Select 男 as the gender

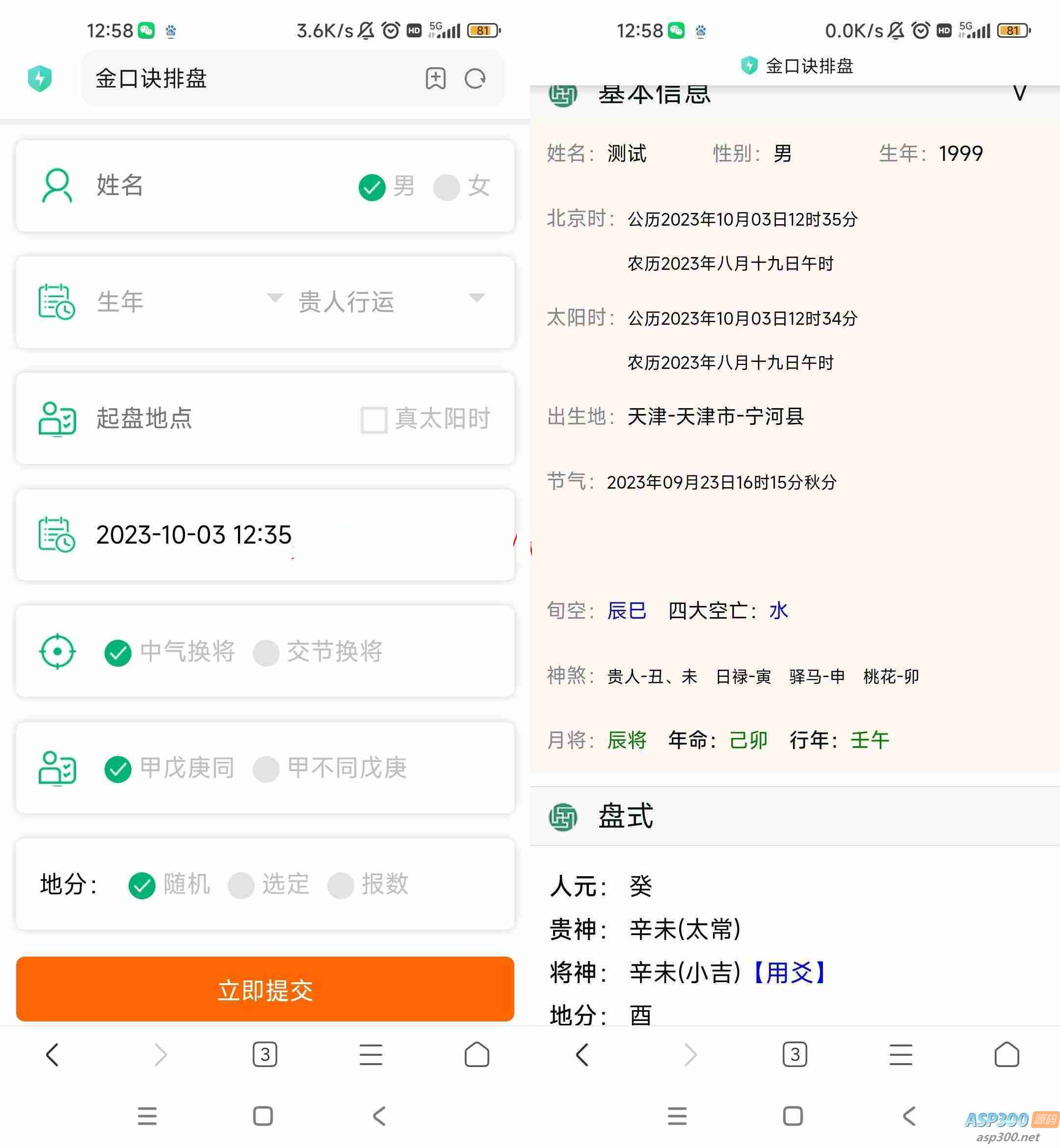(x=371, y=187)
